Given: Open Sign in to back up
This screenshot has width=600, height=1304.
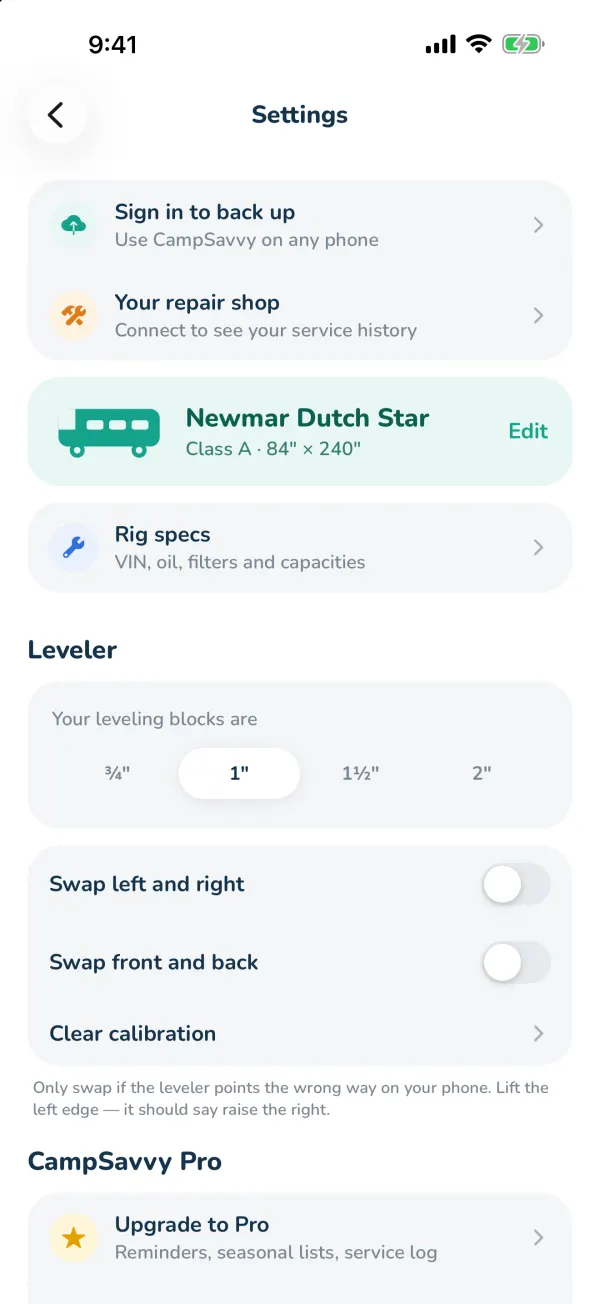Looking at the screenshot, I should click(300, 225).
